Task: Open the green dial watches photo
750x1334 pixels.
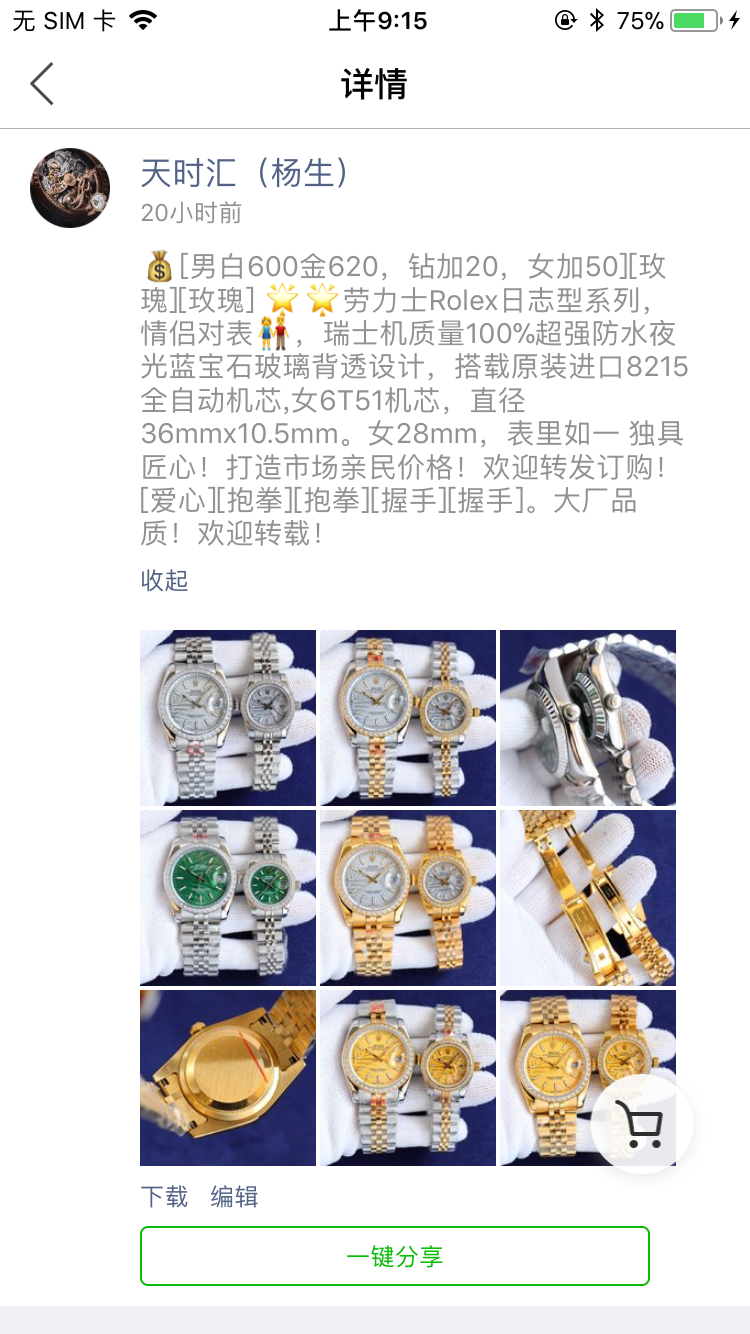Action: tap(228, 898)
